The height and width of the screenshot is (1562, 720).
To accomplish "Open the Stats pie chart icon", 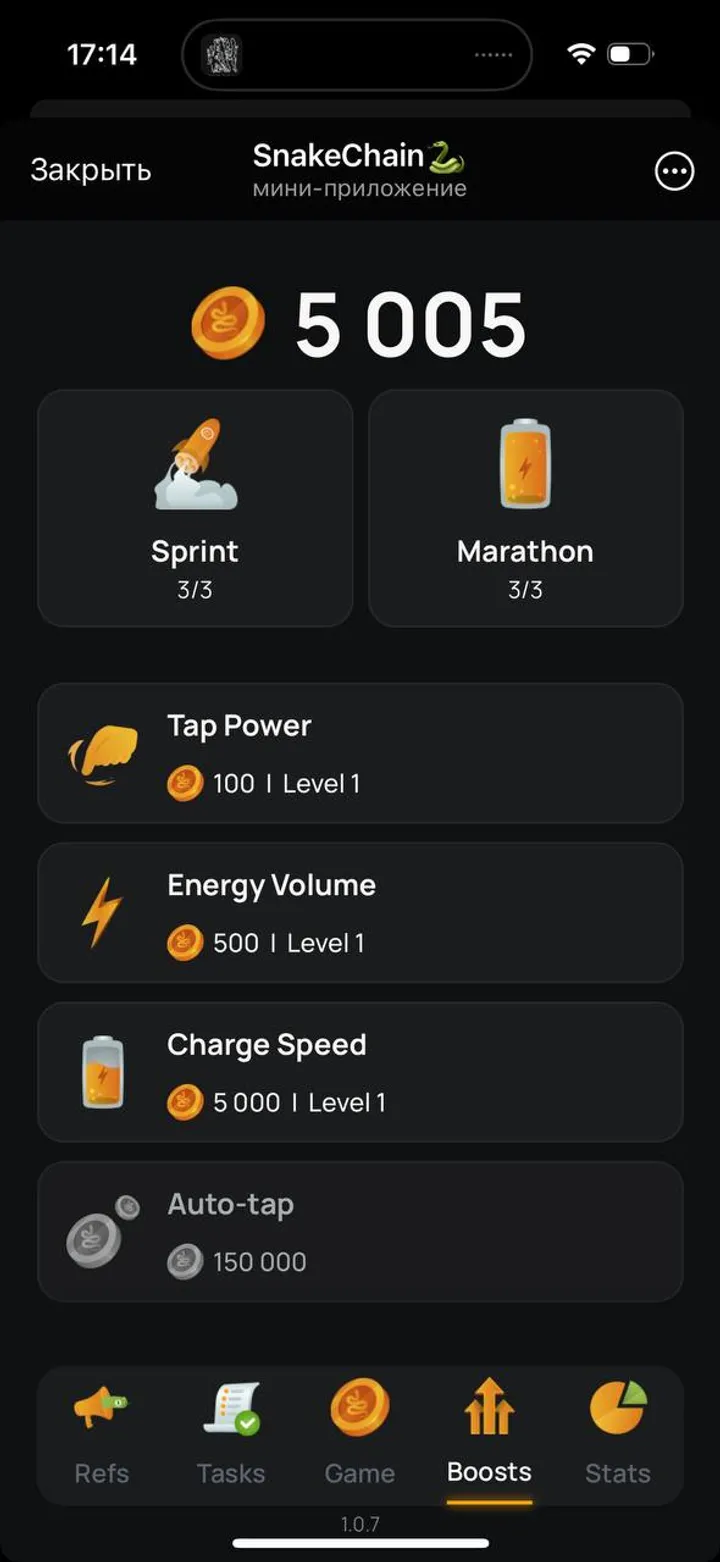I will pos(617,1404).
